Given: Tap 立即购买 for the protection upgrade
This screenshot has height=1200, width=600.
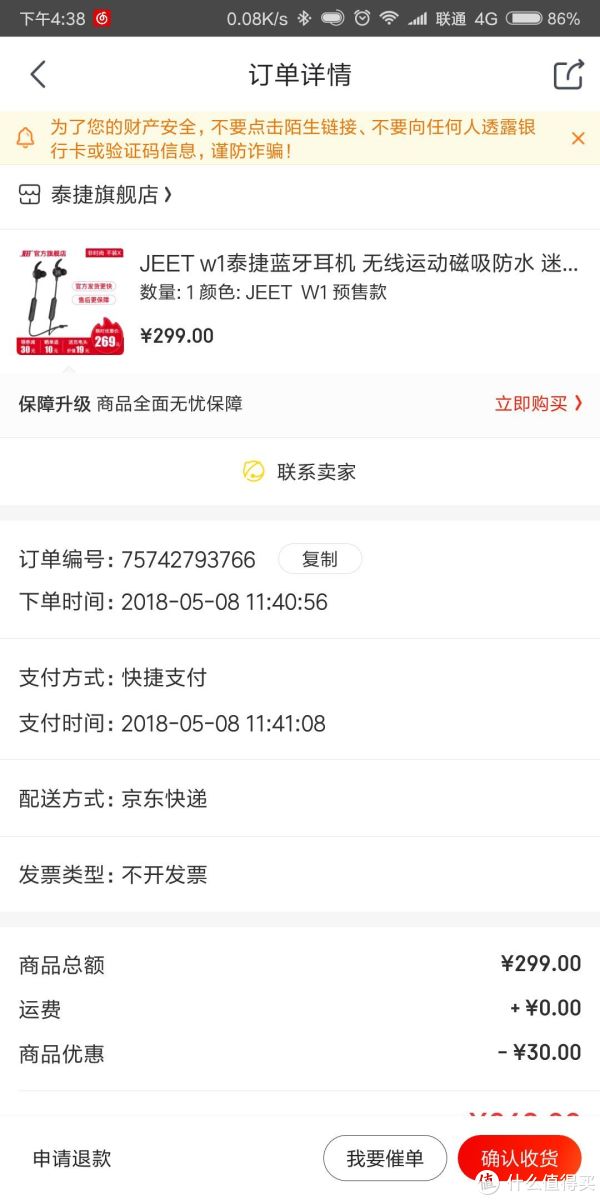Looking at the screenshot, I should [539, 404].
